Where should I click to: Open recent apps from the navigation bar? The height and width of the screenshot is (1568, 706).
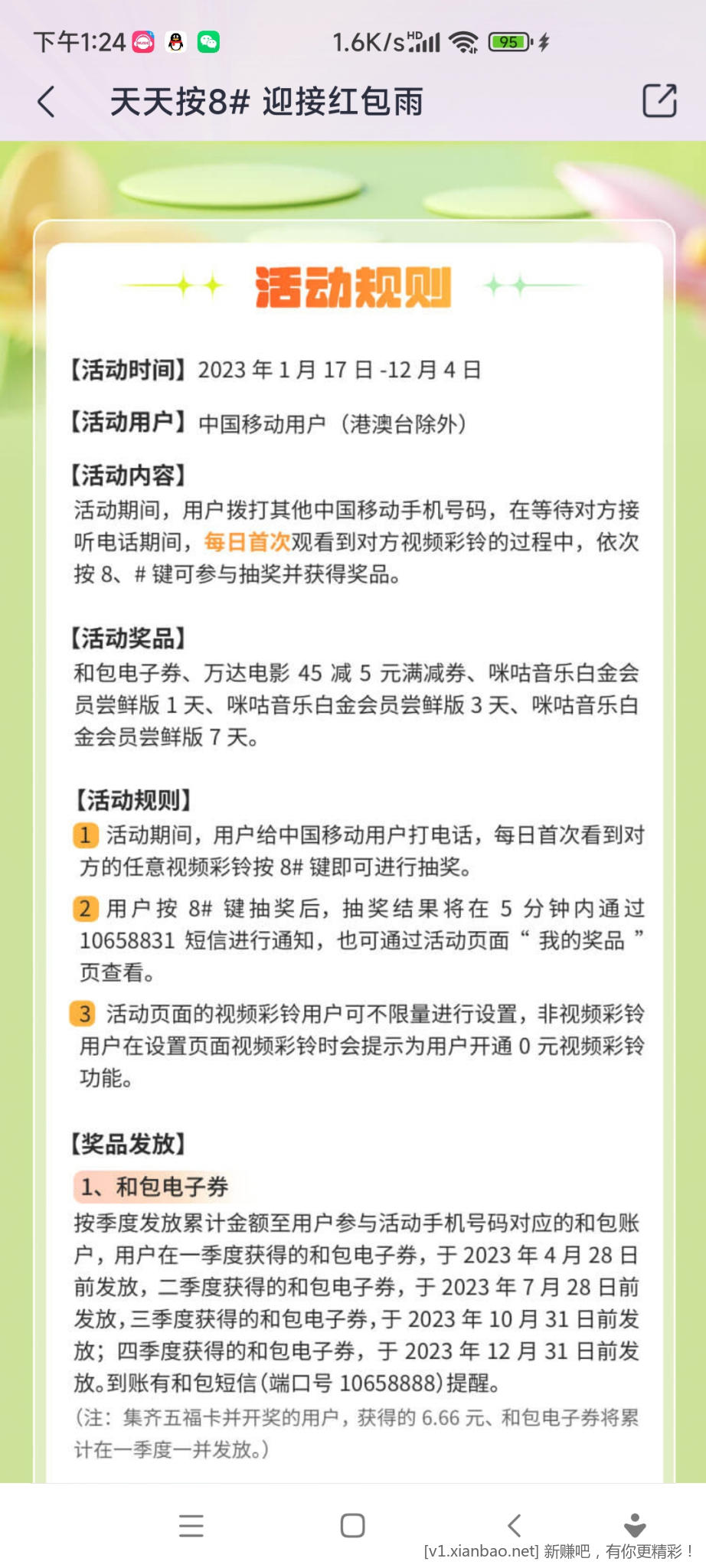pyautogui.click(x=191, y=1525)
